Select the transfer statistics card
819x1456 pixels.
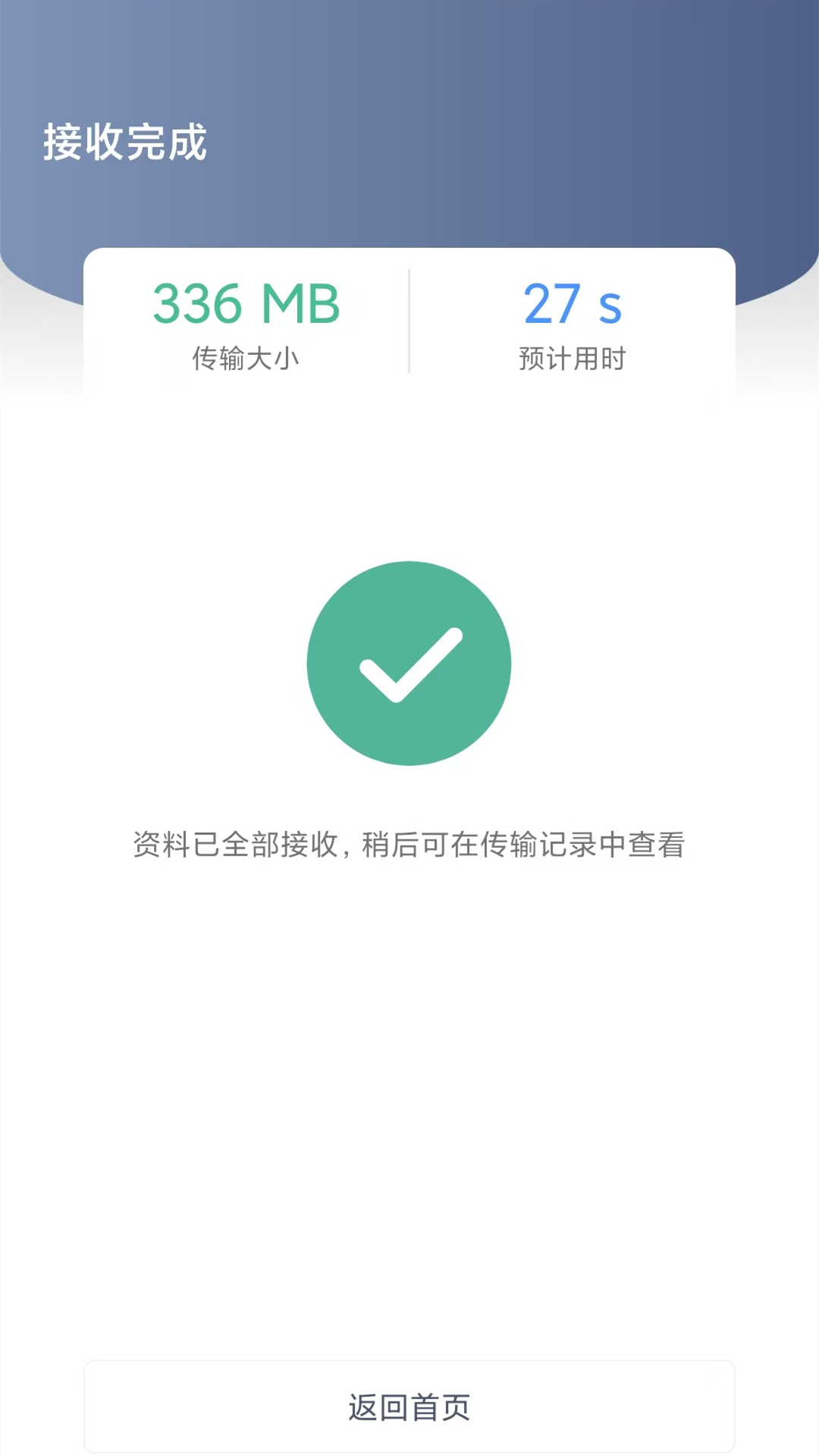409,322
